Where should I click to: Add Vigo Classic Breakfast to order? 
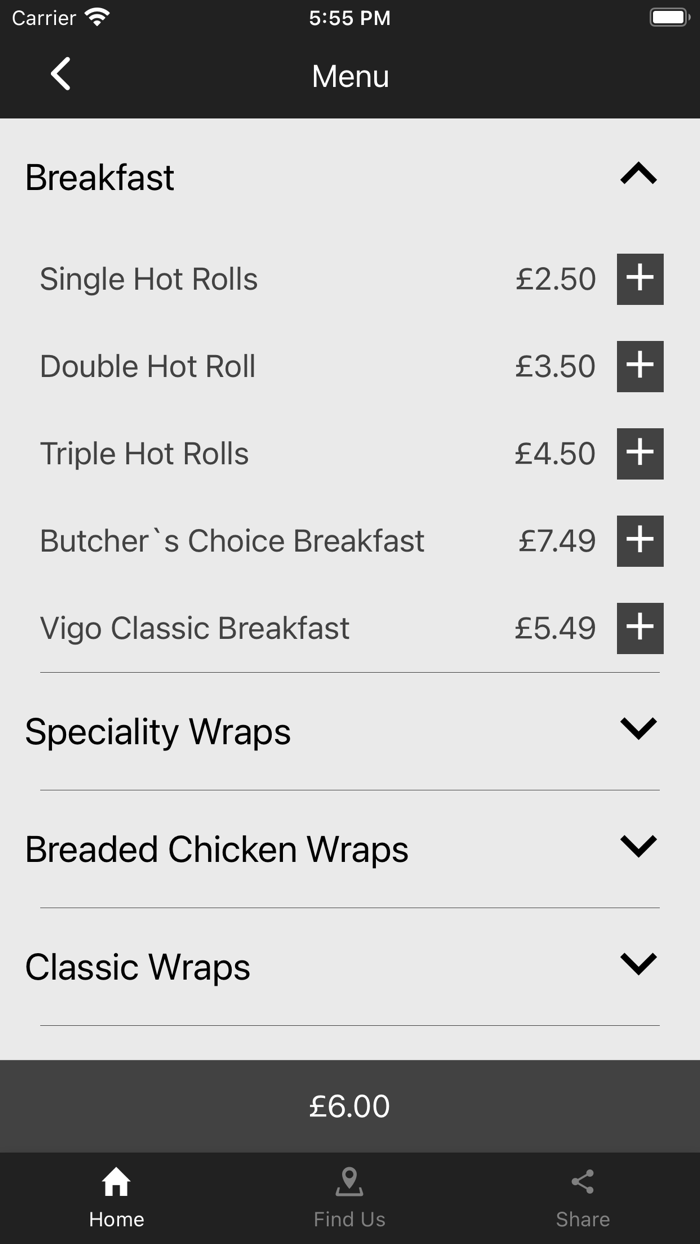(x=640, y=628)
